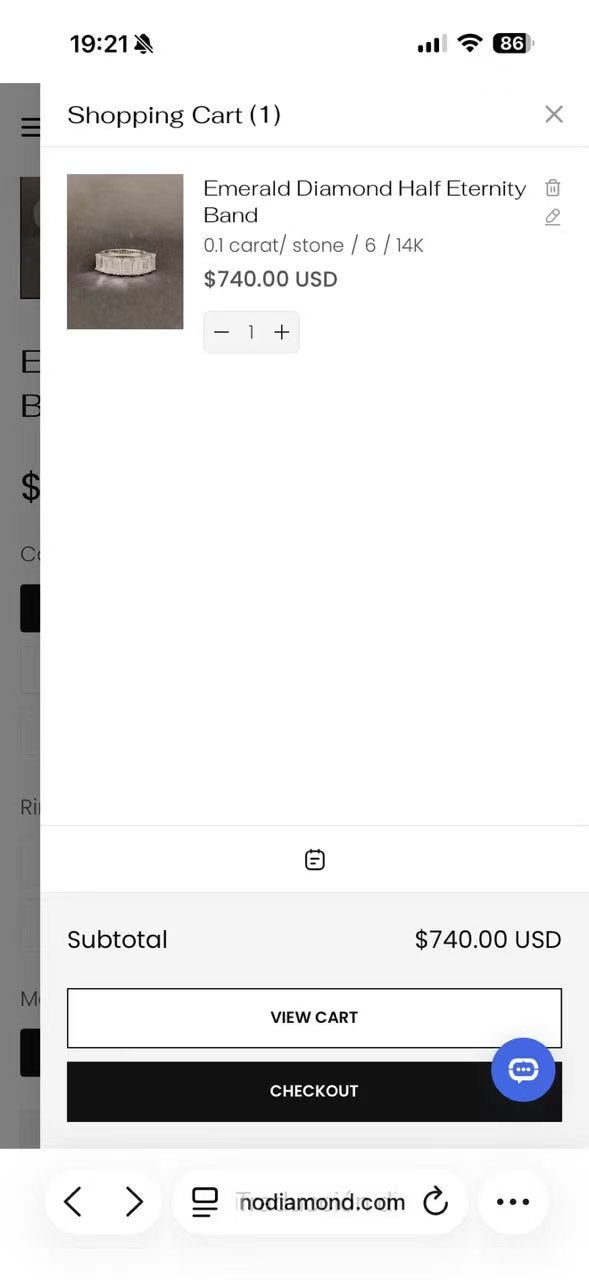Add an order note to the cart
589x1280 pixels.
tap(314, 859)
